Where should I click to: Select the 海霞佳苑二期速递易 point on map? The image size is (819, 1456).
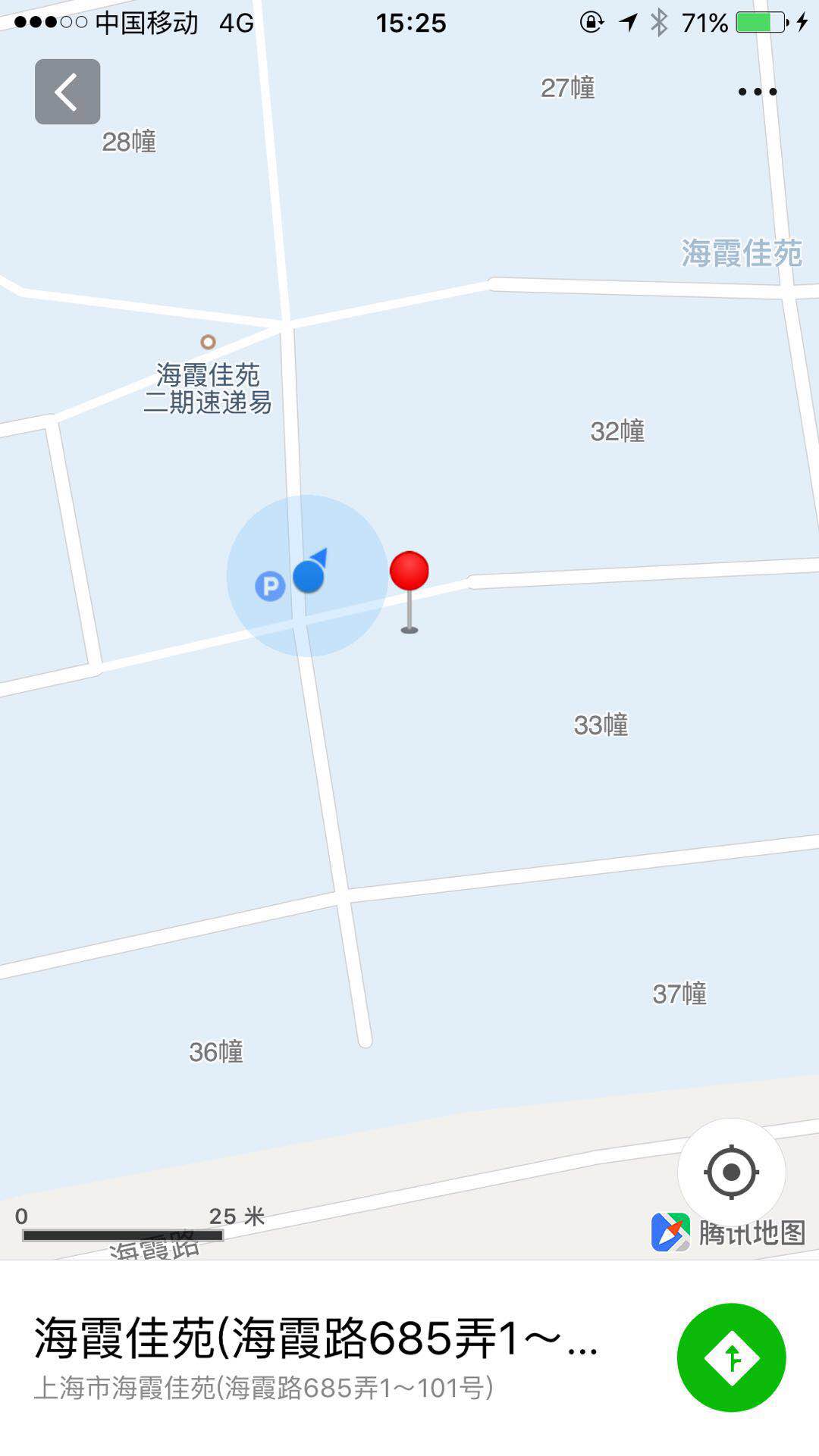tap(208, 343)
